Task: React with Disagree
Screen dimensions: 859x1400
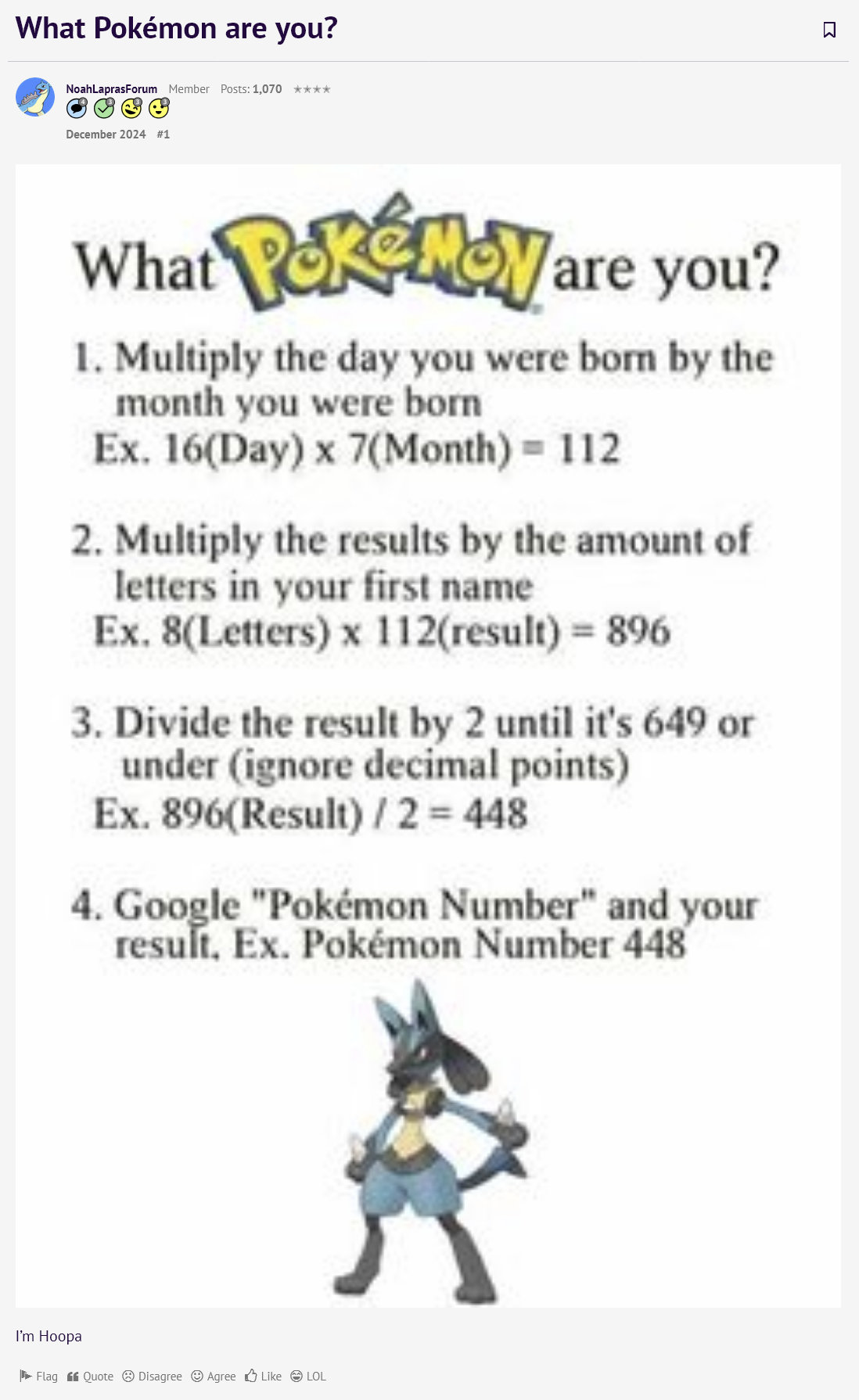Action: click(x=152, y=1376)
